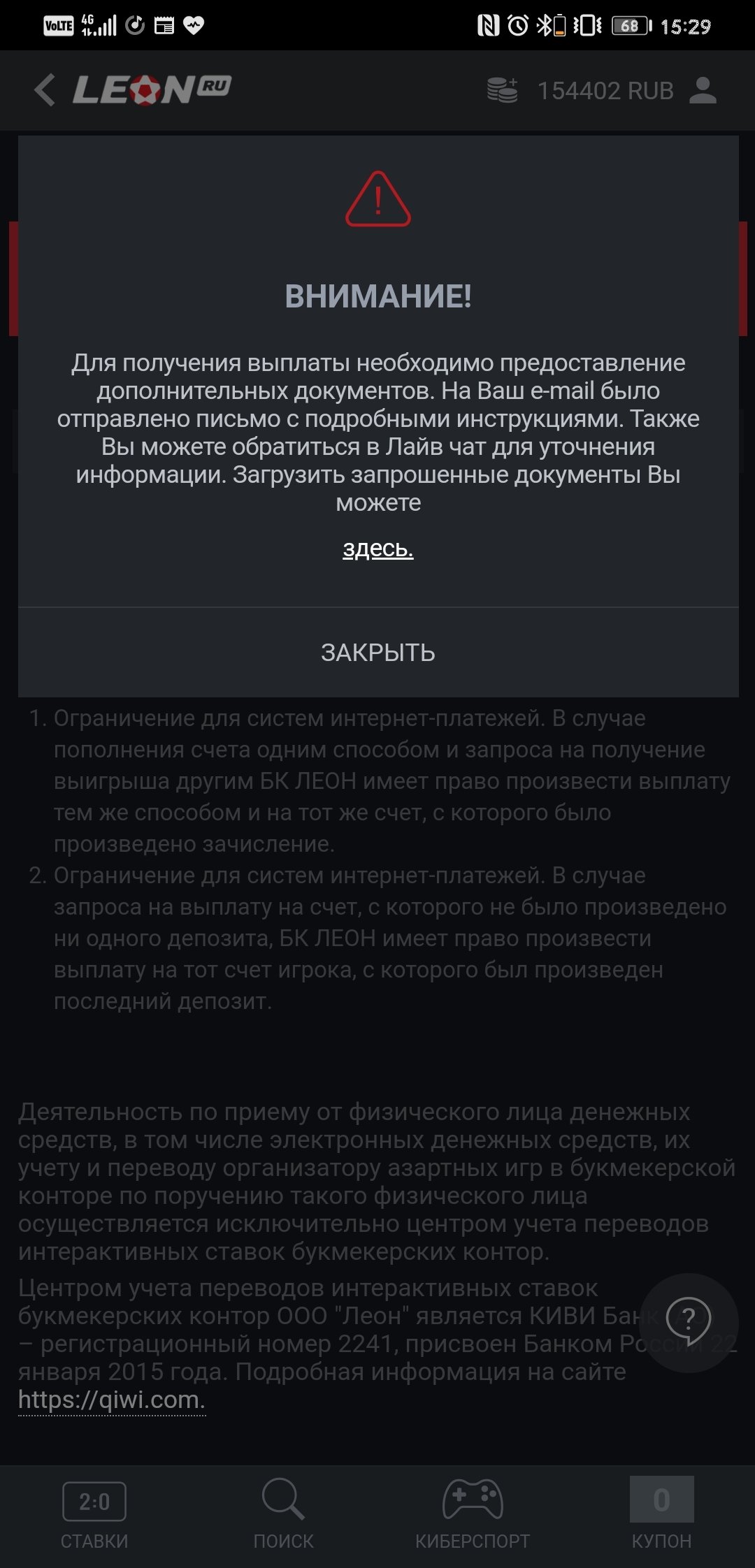Follow the 'здесь' link to upload documents
Viewport: 755px width, 1568px height.
pos(377,549)
